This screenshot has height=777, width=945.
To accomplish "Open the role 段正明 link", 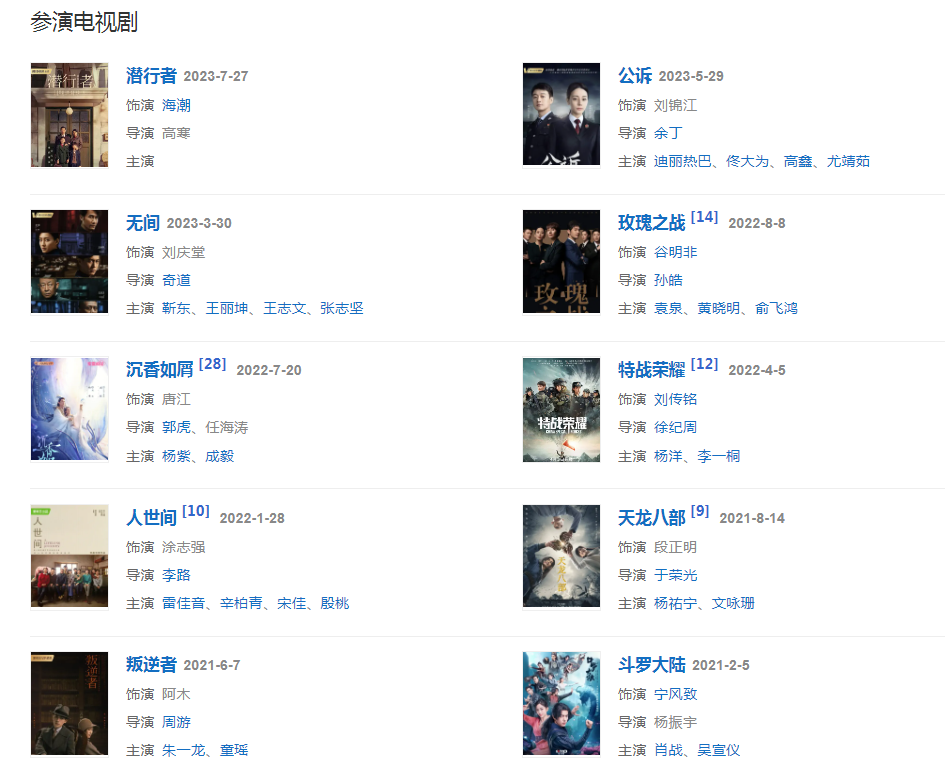I will click(x=675, y=547).
